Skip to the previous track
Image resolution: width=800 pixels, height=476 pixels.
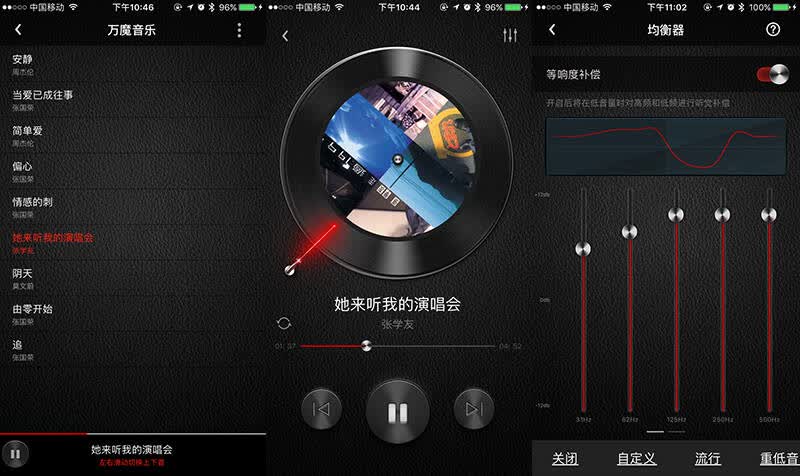click(x=321, y=409)
